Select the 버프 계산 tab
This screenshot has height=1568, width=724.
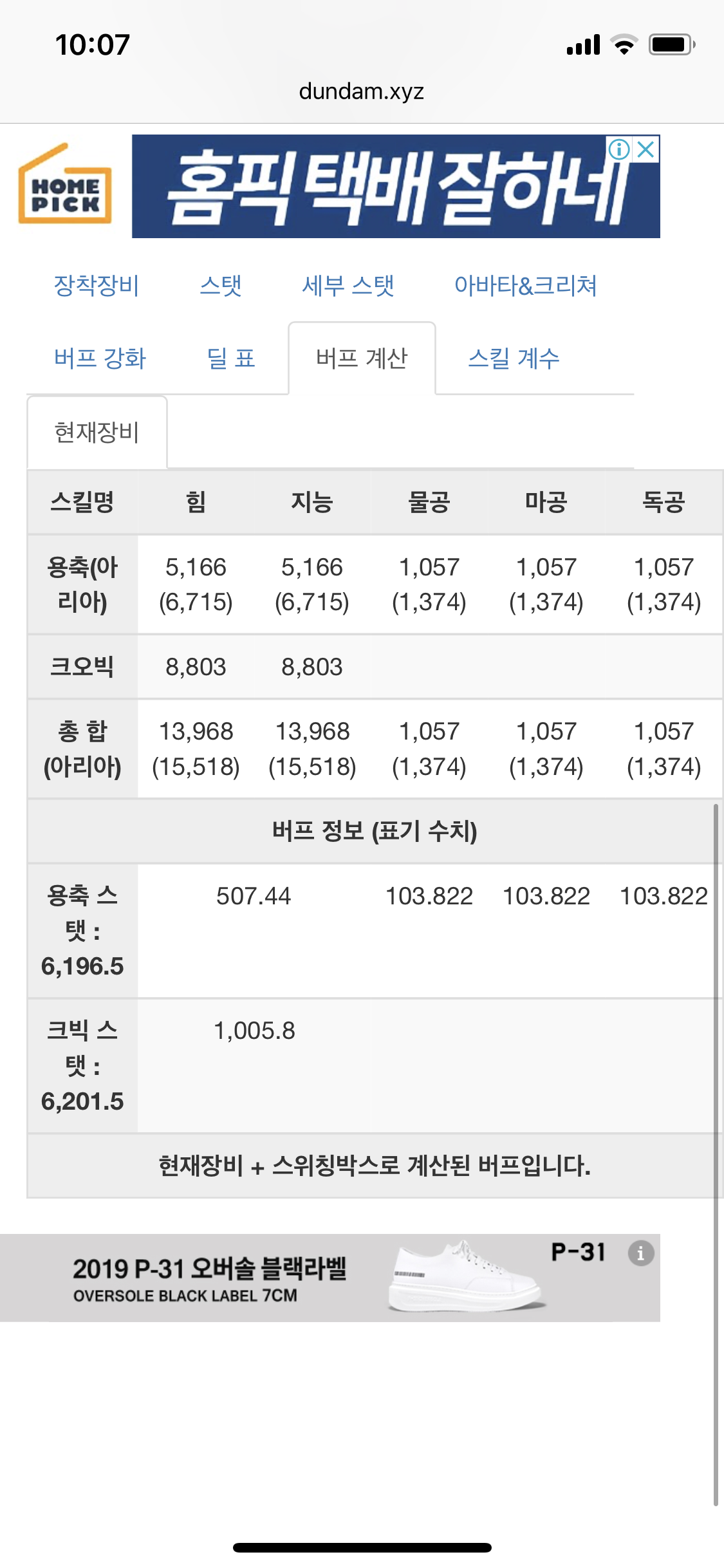click(x=362, y=358)
